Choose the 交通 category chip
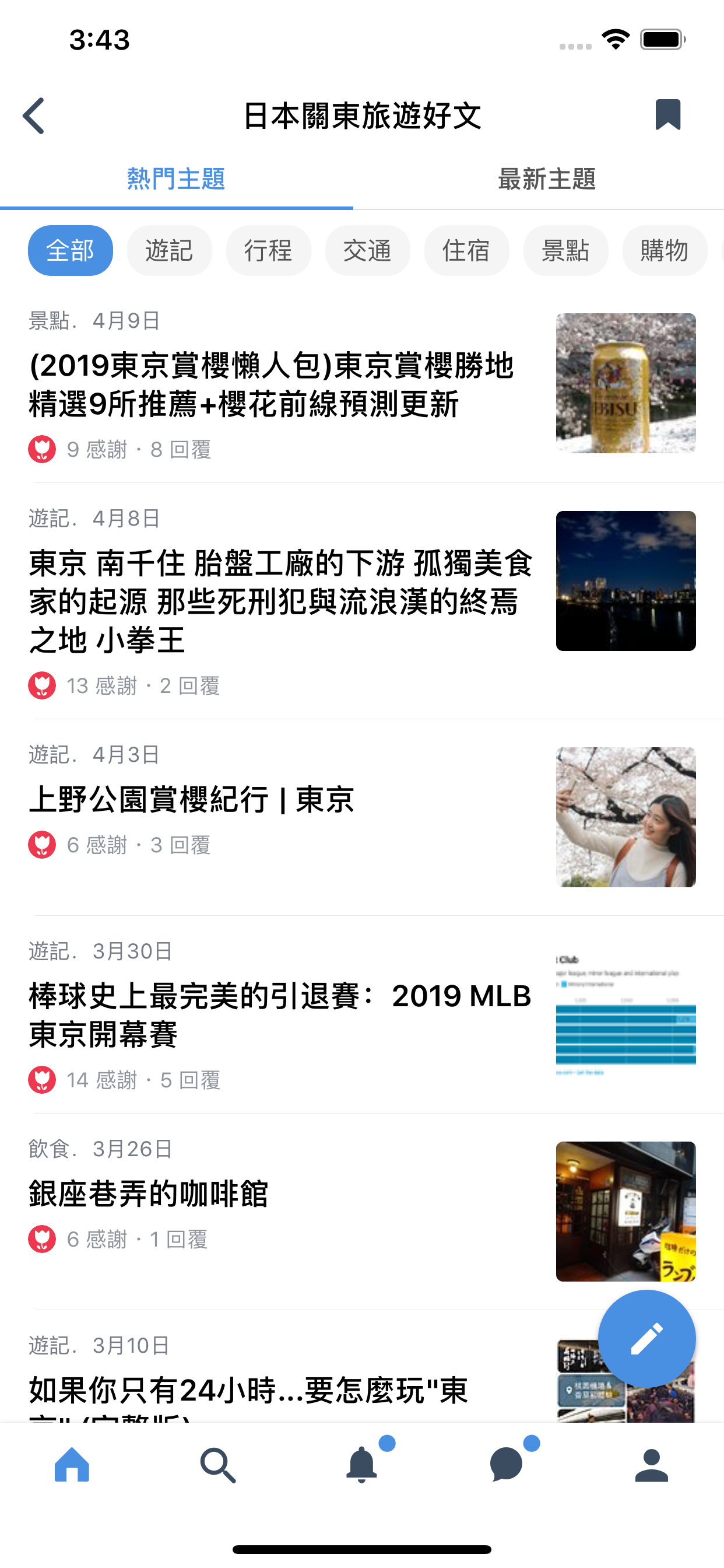This screenshot has height=1568, width=724. 367,251
